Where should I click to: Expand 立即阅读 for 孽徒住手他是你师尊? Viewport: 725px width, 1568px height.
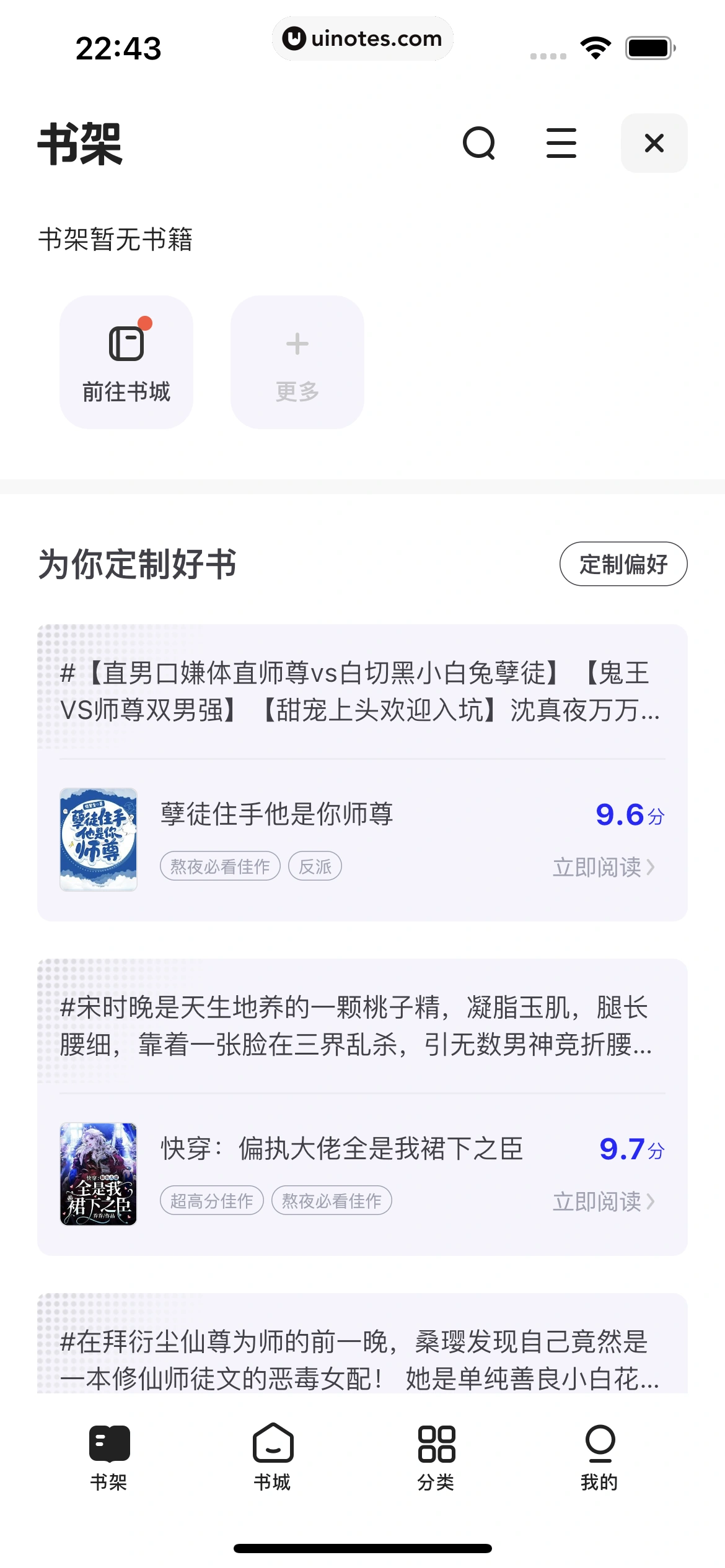604,868
